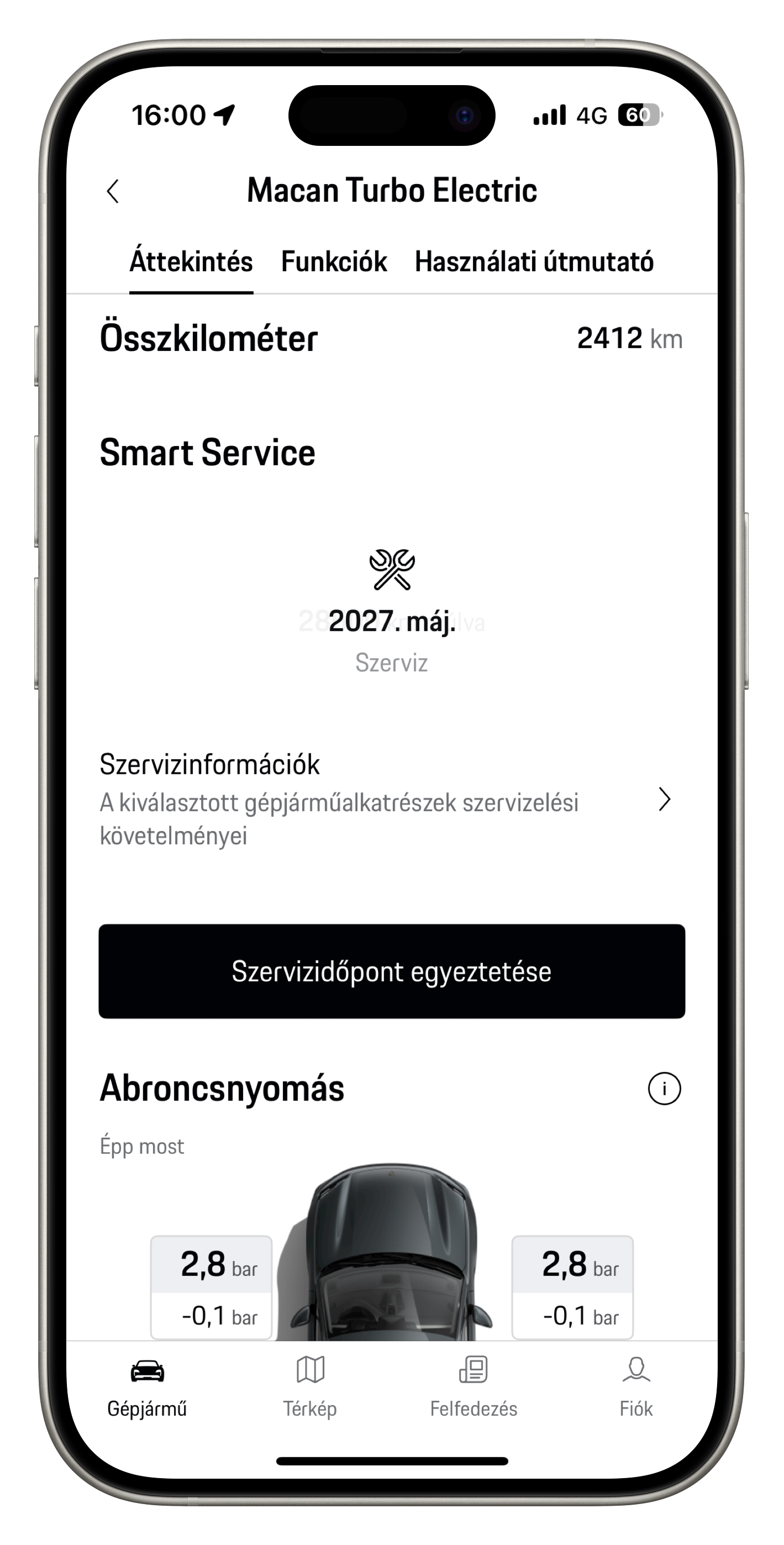Go back using the arrow beside the title
The height and width of the screenshot is (1545, 784).
click(113, 192)
